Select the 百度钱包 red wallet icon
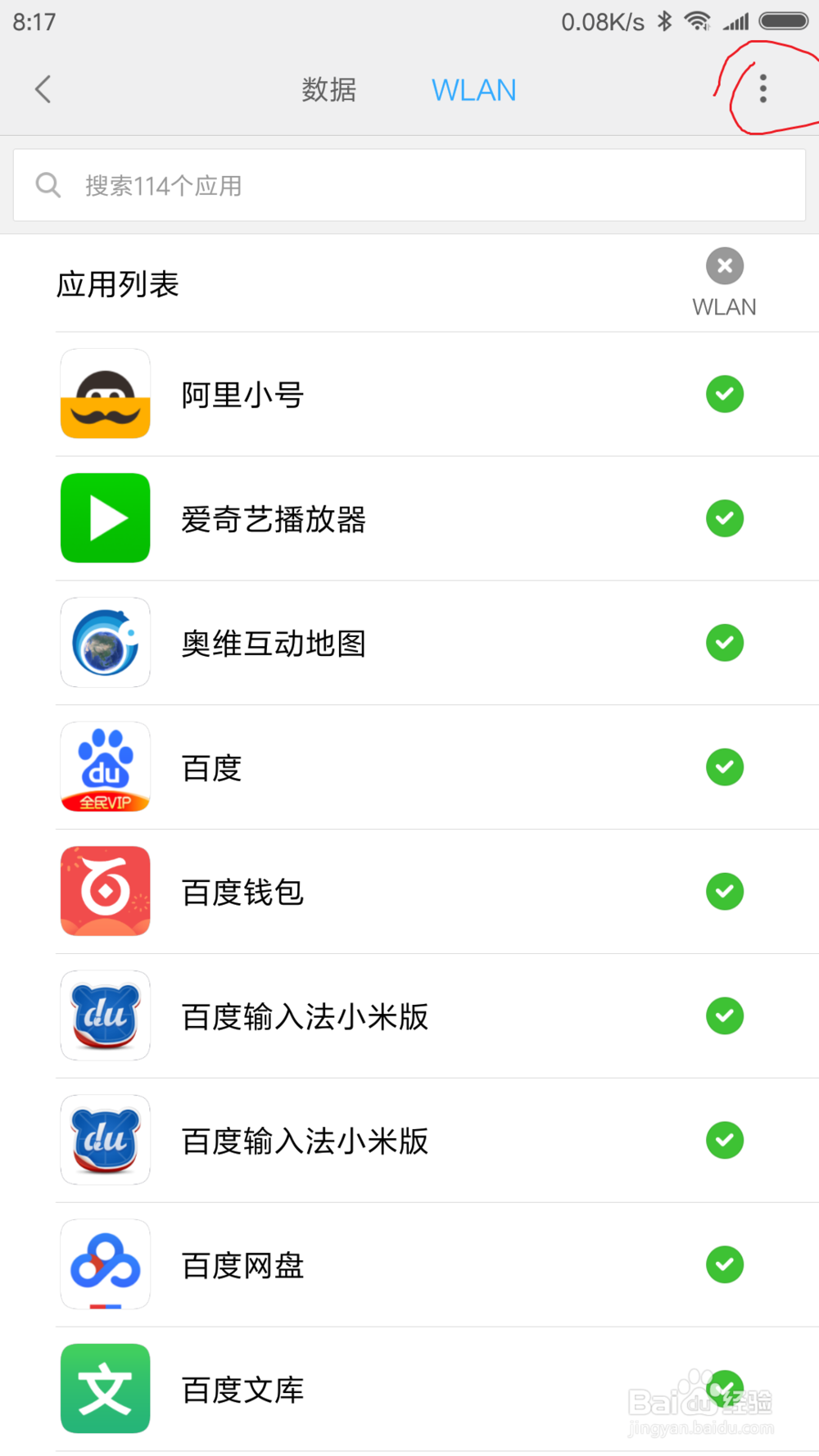The height and width of the screenshot is (1456, 819). click(x=105, y=892)
